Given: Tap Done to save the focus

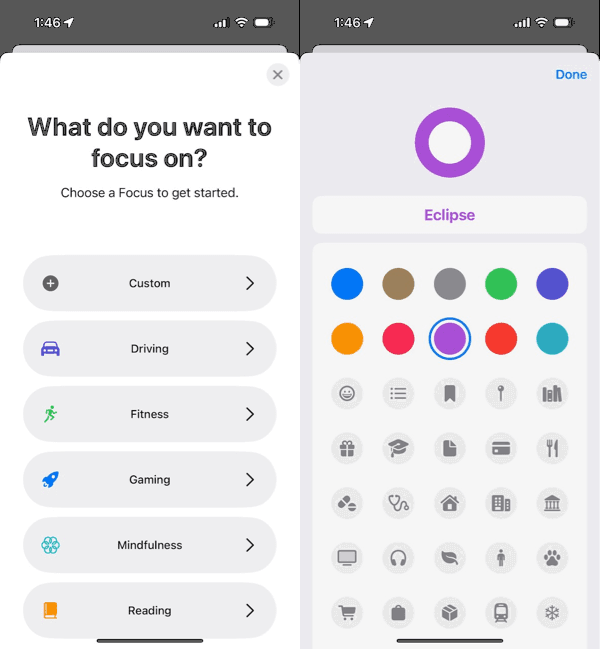Looking at the screenshot, I should click(x=571, y=74).
